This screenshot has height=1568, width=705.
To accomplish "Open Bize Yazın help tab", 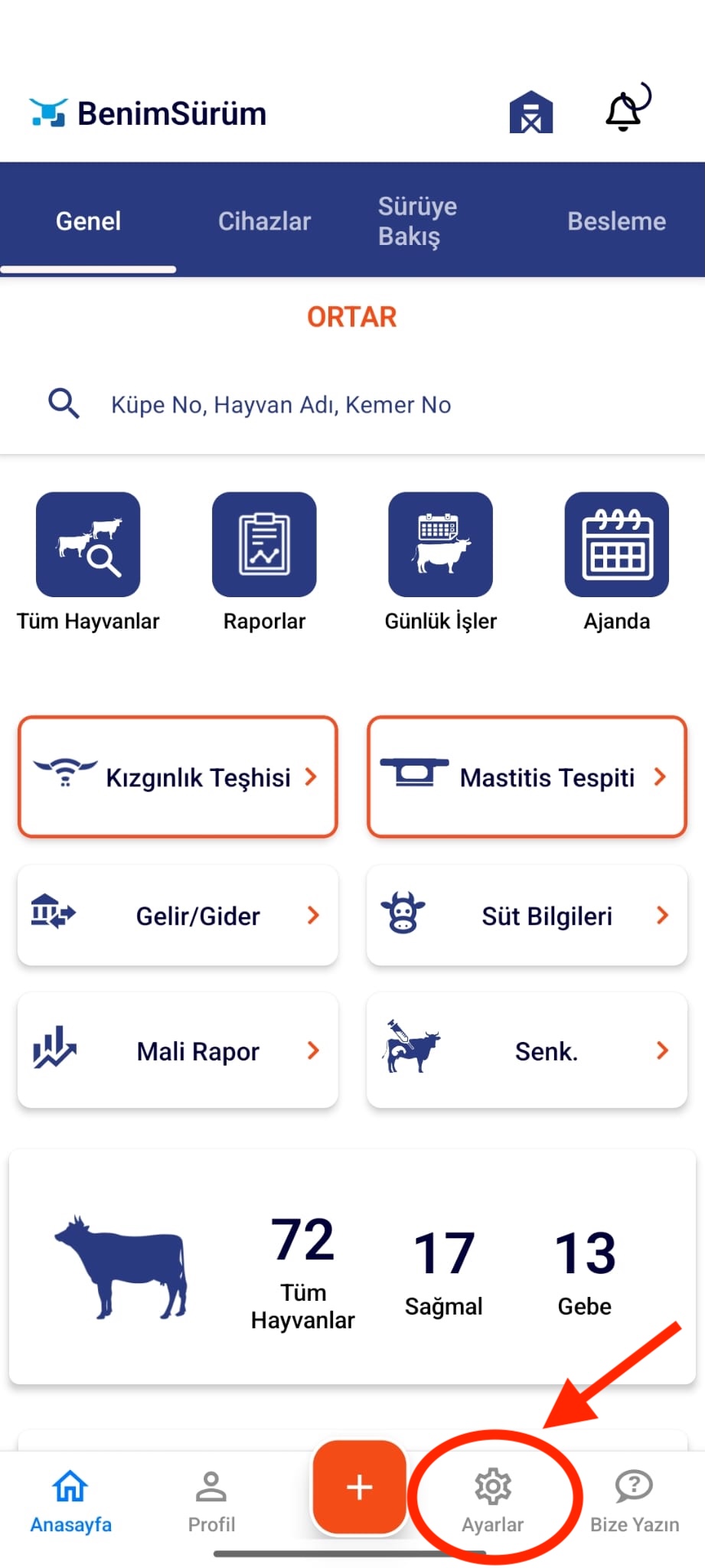I will (x=634, y=1501).
